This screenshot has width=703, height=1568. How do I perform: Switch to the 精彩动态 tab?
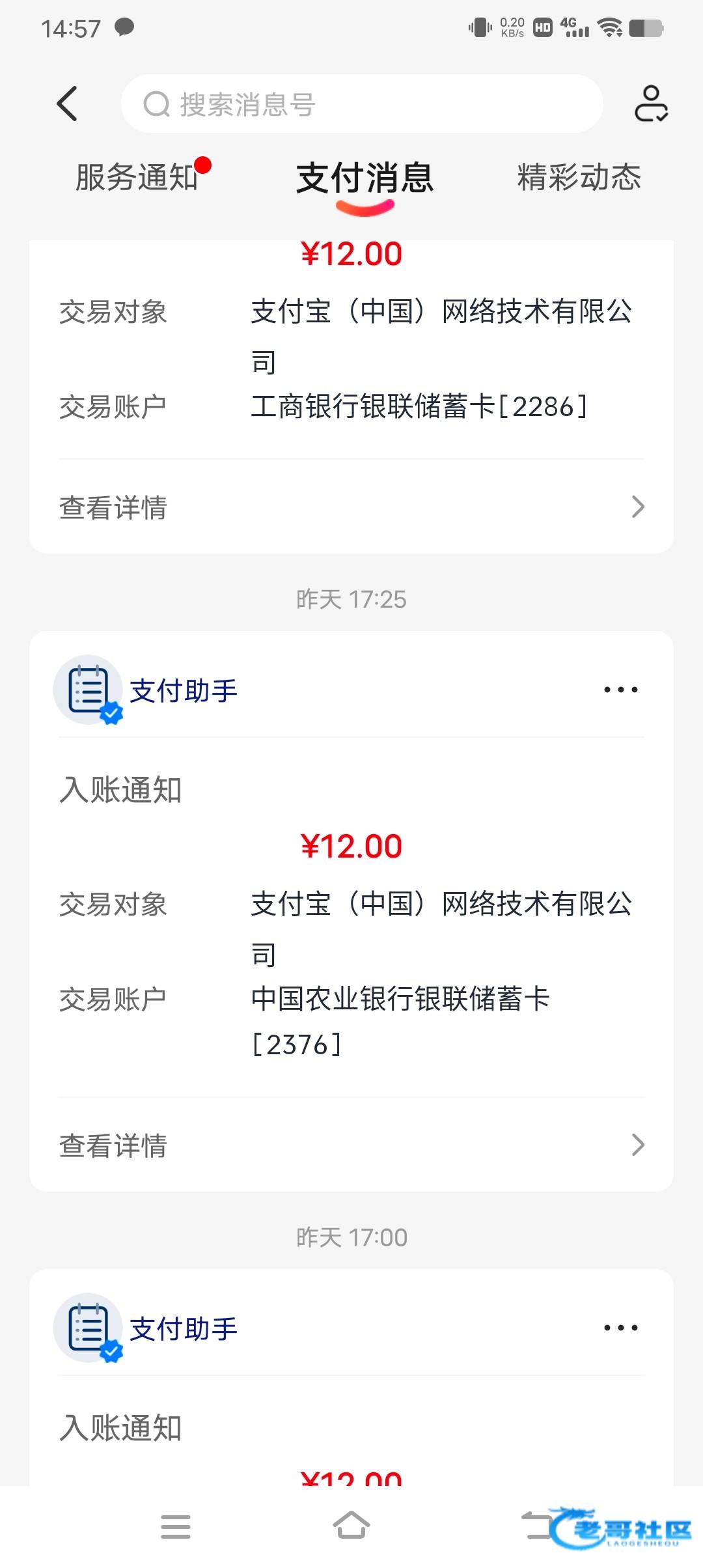pos(579,177)
